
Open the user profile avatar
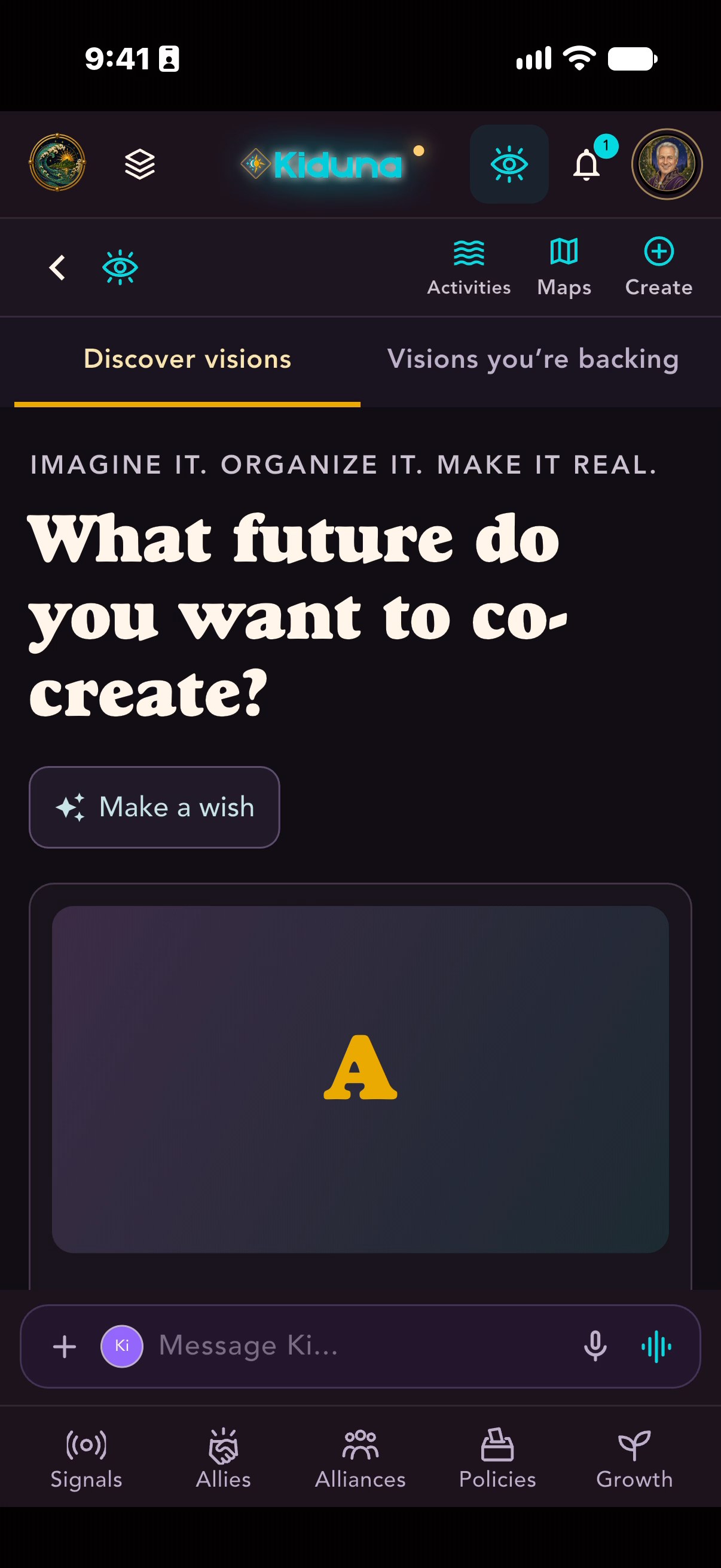pos(667,164)
